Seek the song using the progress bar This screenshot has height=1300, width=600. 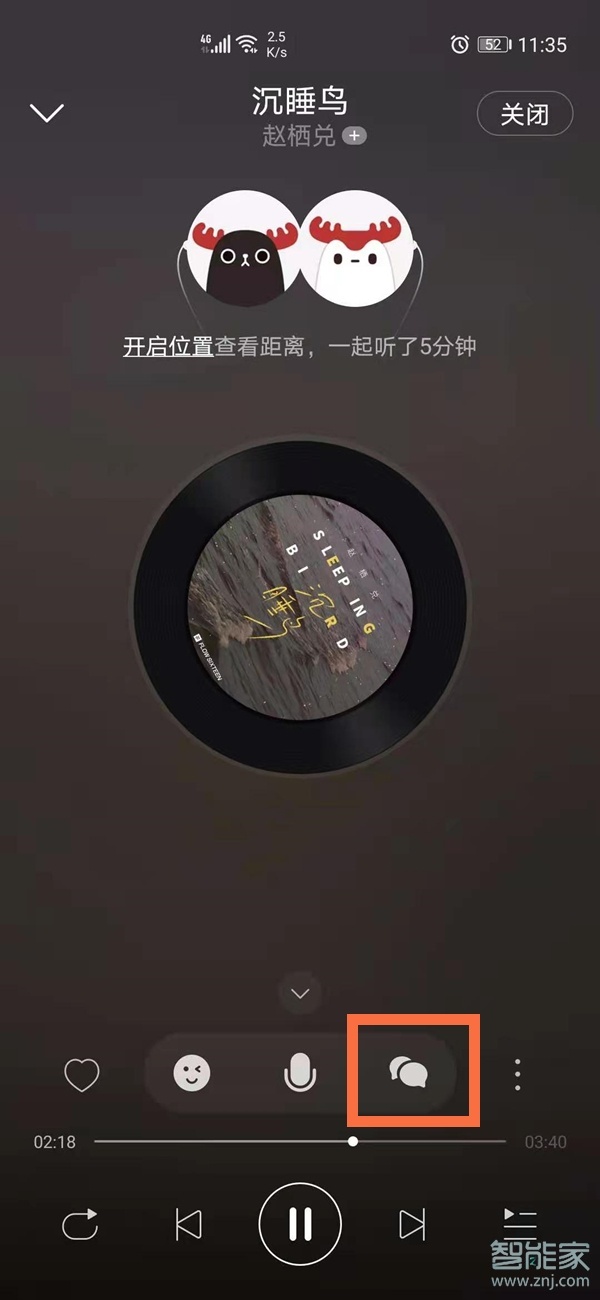click(300, 1141)
